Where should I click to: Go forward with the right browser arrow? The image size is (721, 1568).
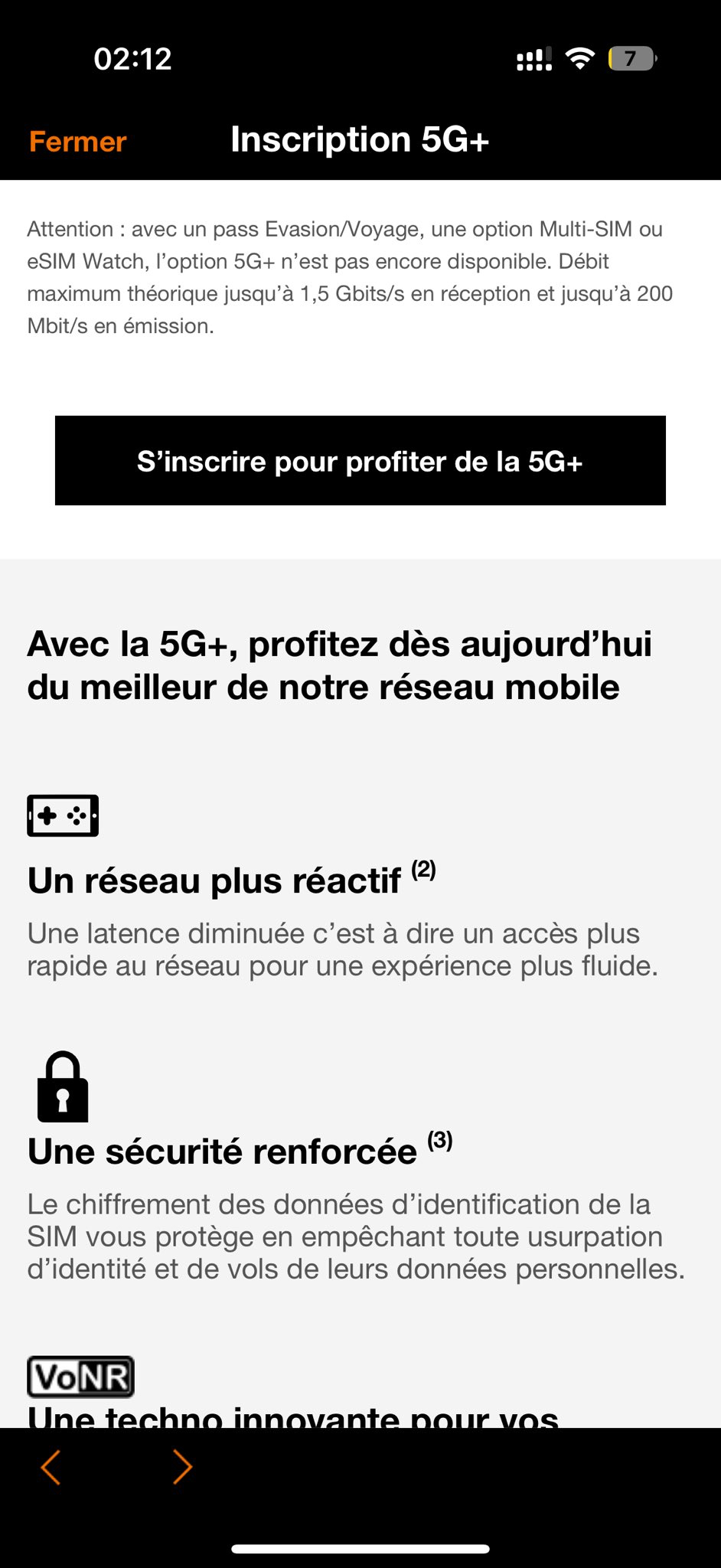[x=182, y=1467]
